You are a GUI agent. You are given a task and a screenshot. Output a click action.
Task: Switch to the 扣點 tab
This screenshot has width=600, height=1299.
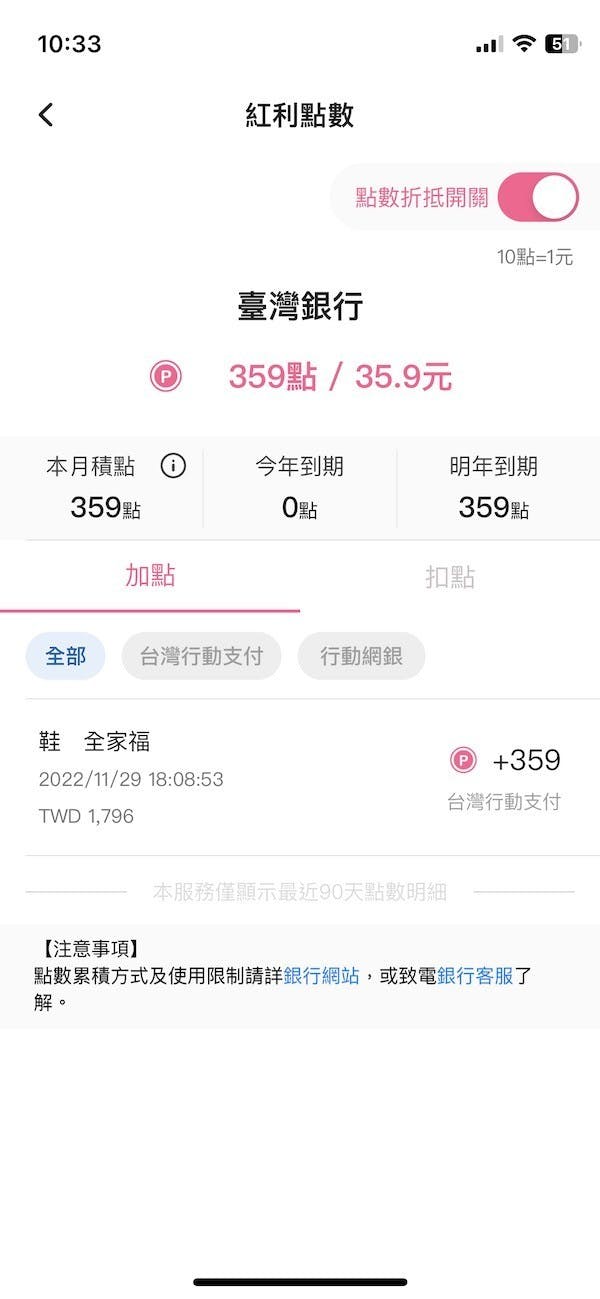click(450, 577)
